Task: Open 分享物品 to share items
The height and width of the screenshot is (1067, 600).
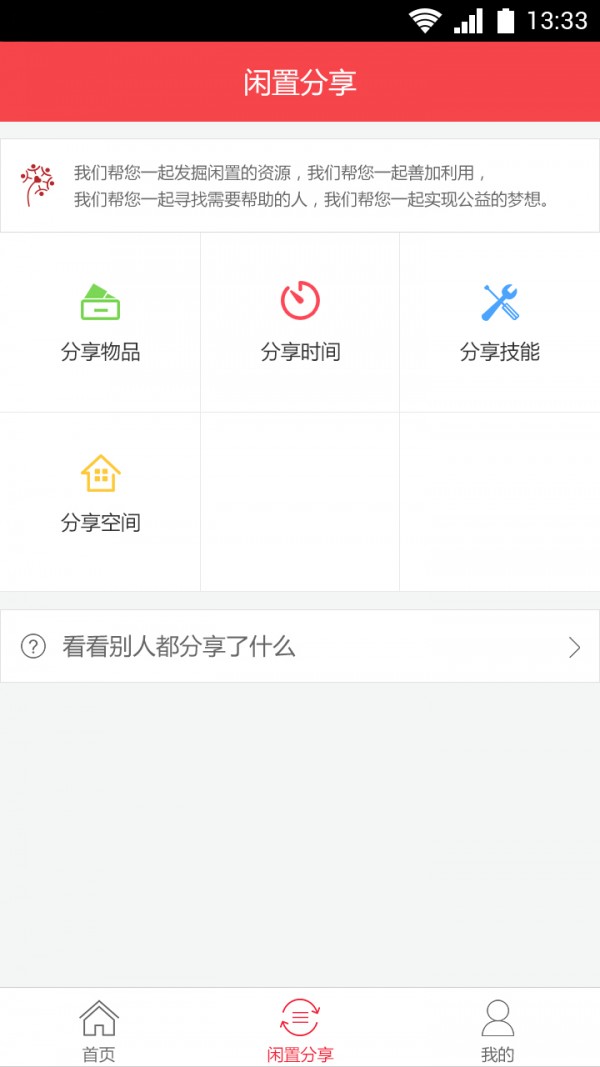Action: [x=100, y=322]
